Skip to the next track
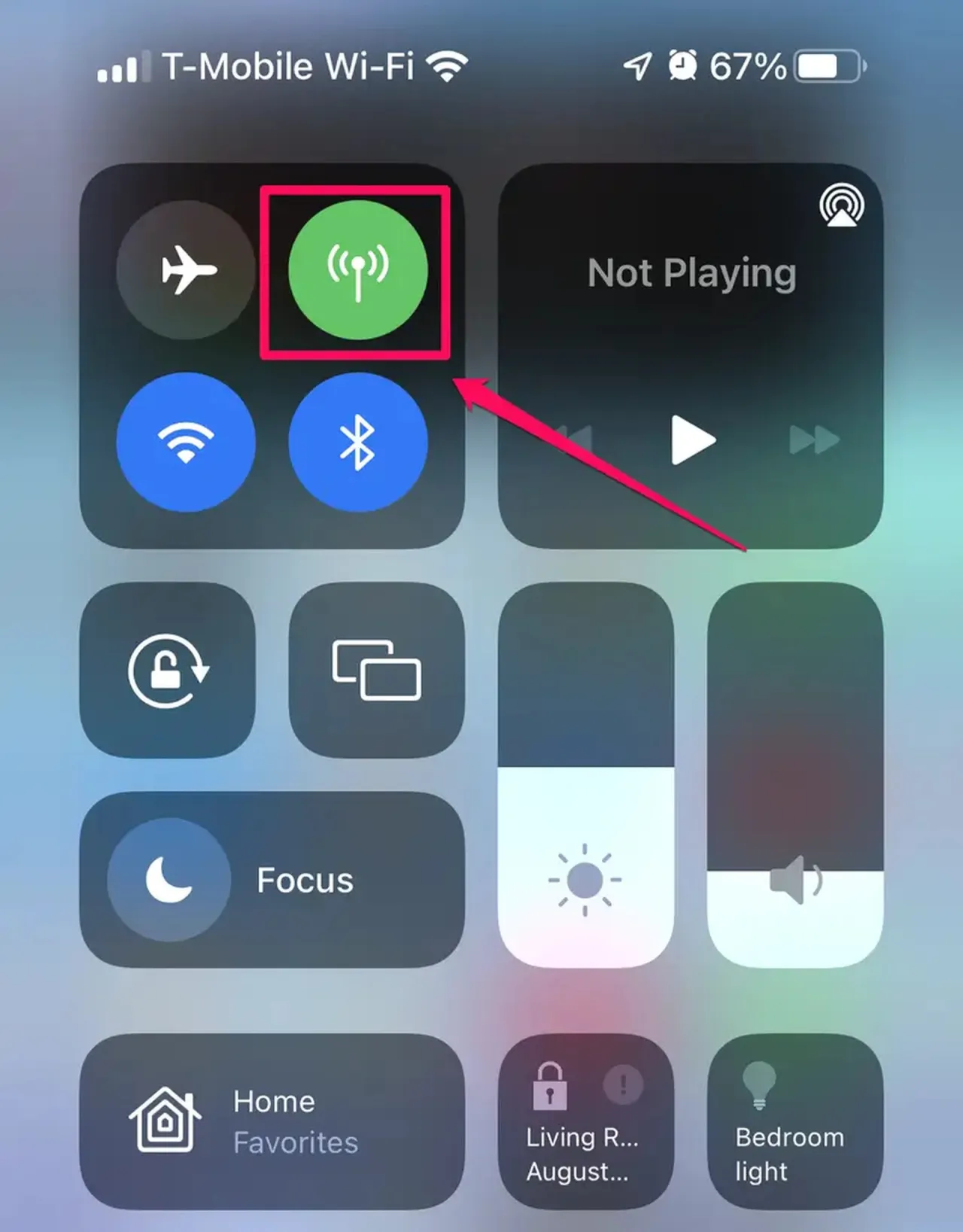The width and height of the screenshot is (963, 1232). pyautogui.click(x=813, y=440)
